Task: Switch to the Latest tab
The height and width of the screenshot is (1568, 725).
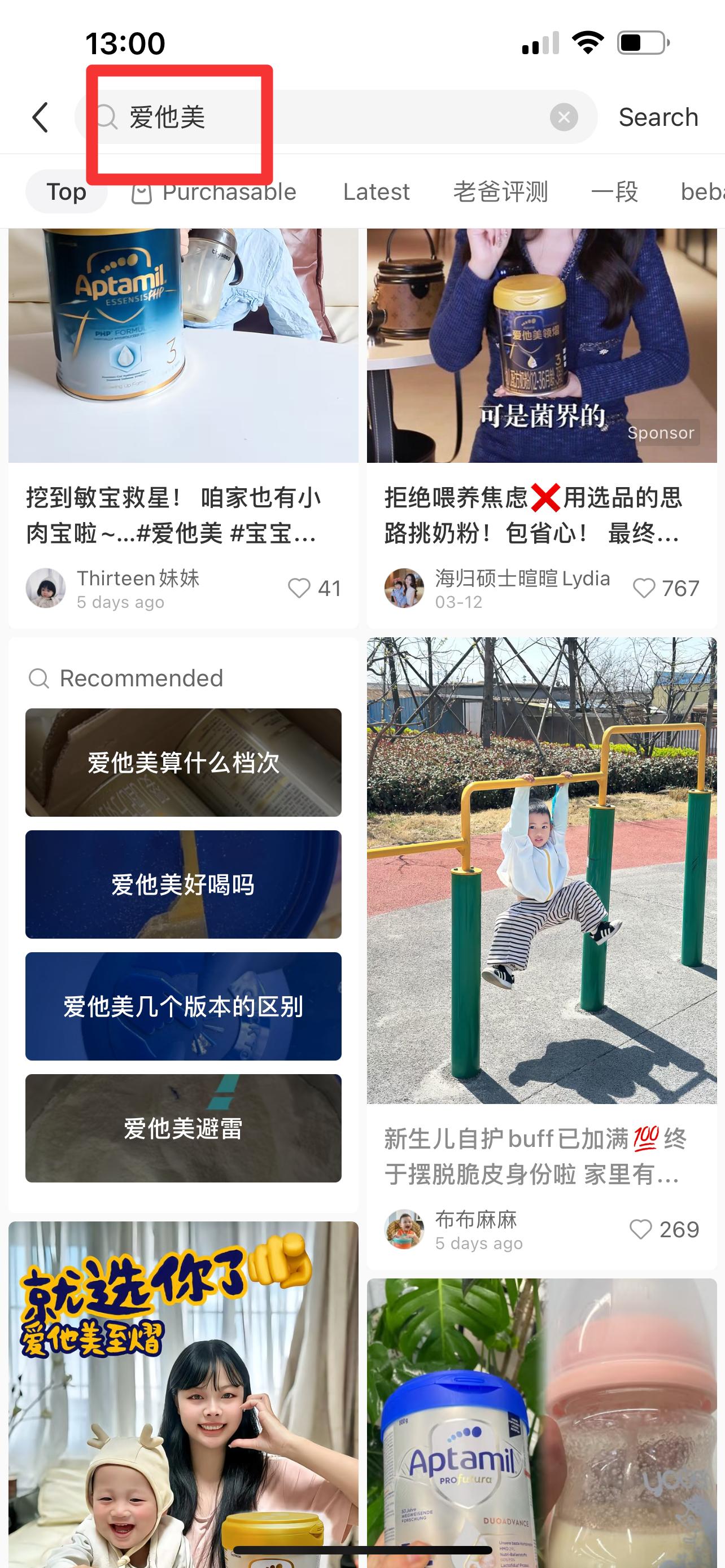Action: [376, 192]
